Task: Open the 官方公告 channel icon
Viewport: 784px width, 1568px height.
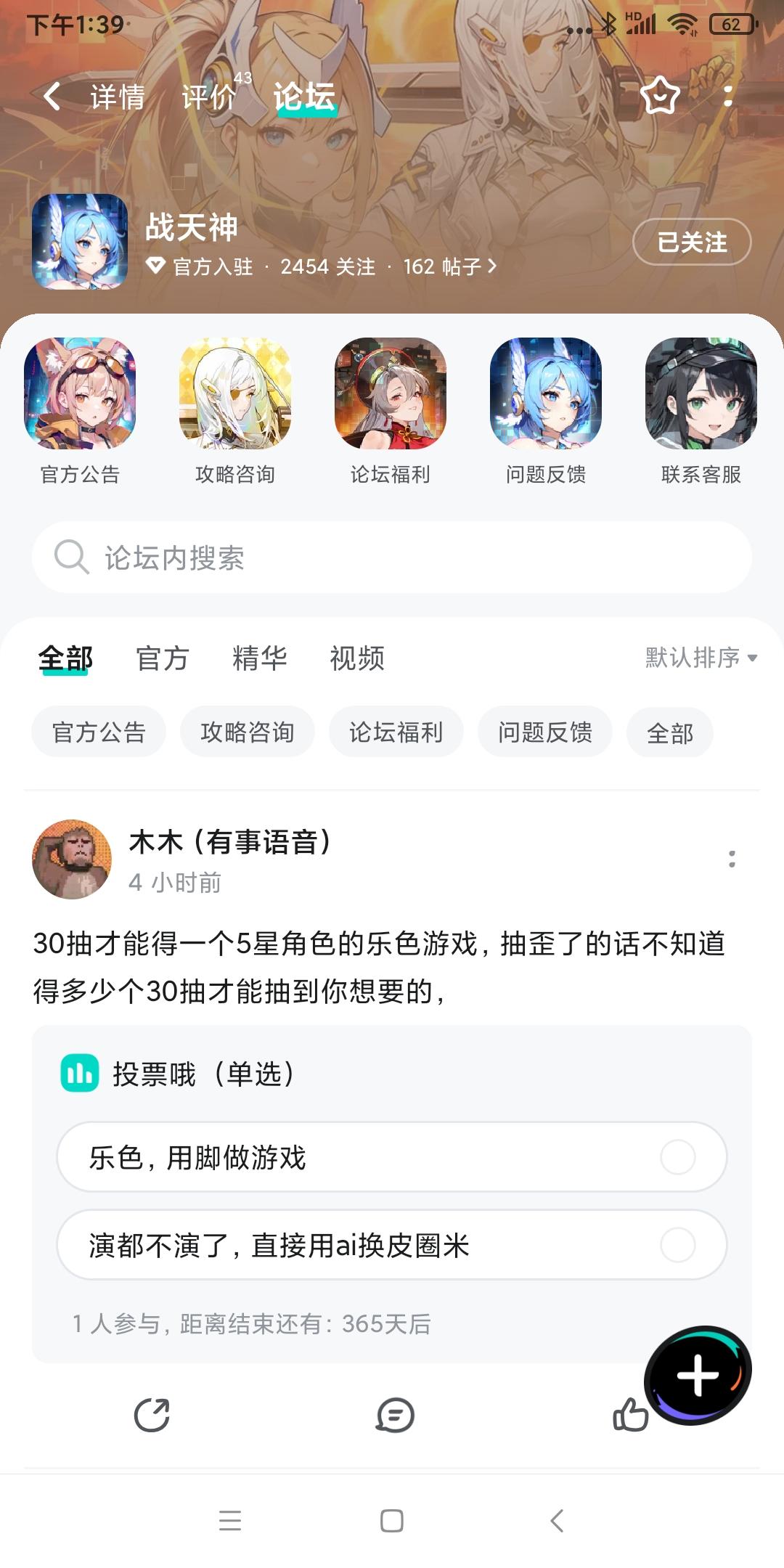Action: [82, 396]
